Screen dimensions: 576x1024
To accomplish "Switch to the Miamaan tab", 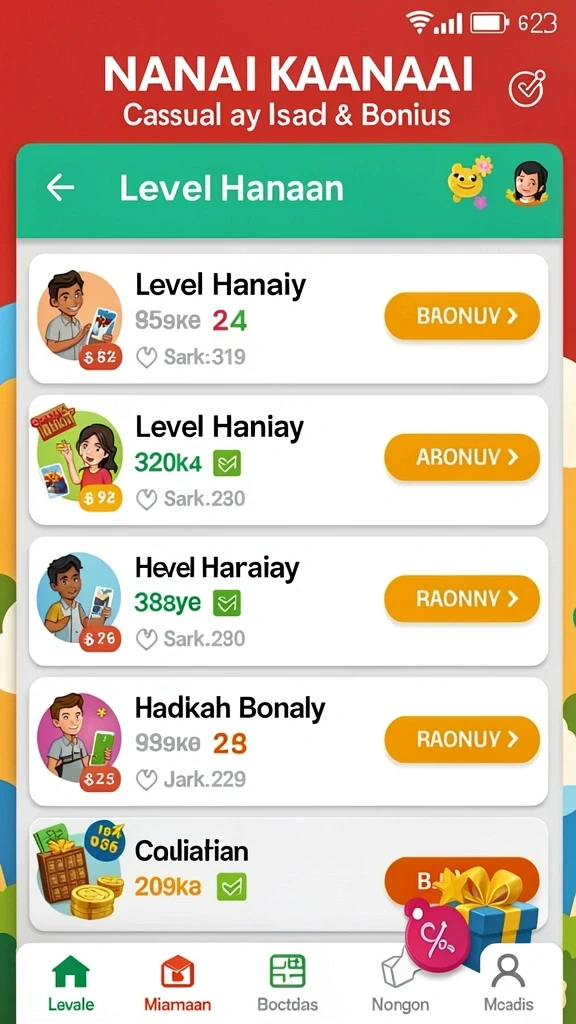I will (x=178, y=984).
